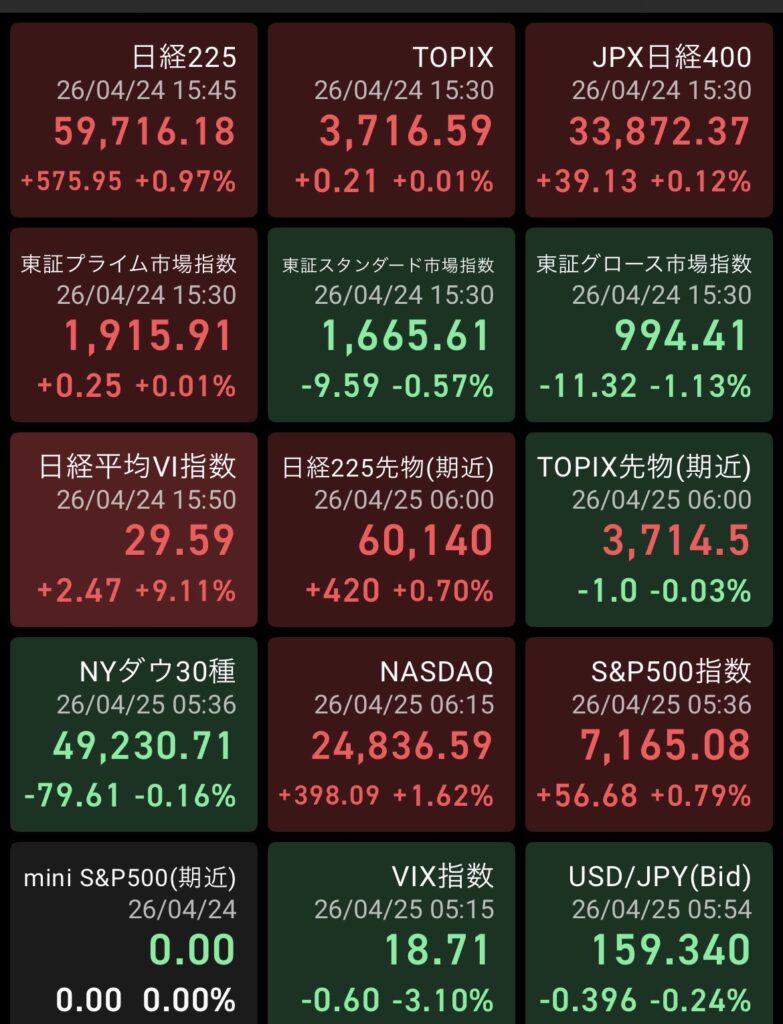Viewport: 783px width, 1024px height.
Task: Tap the 東証スタンダード市場指数 tile
Action: (391, 325)
